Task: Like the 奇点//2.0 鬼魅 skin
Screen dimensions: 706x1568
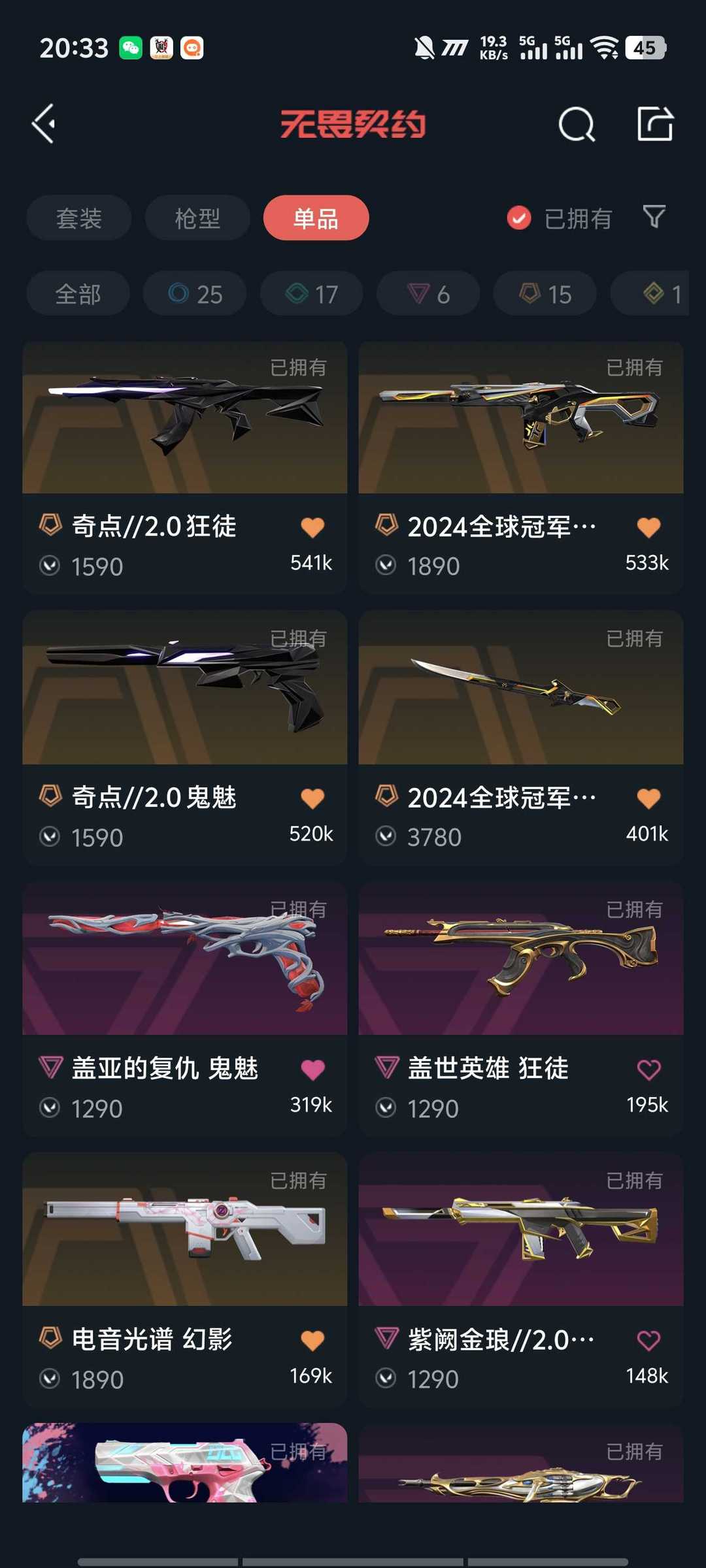Action: tap(312, 798)
